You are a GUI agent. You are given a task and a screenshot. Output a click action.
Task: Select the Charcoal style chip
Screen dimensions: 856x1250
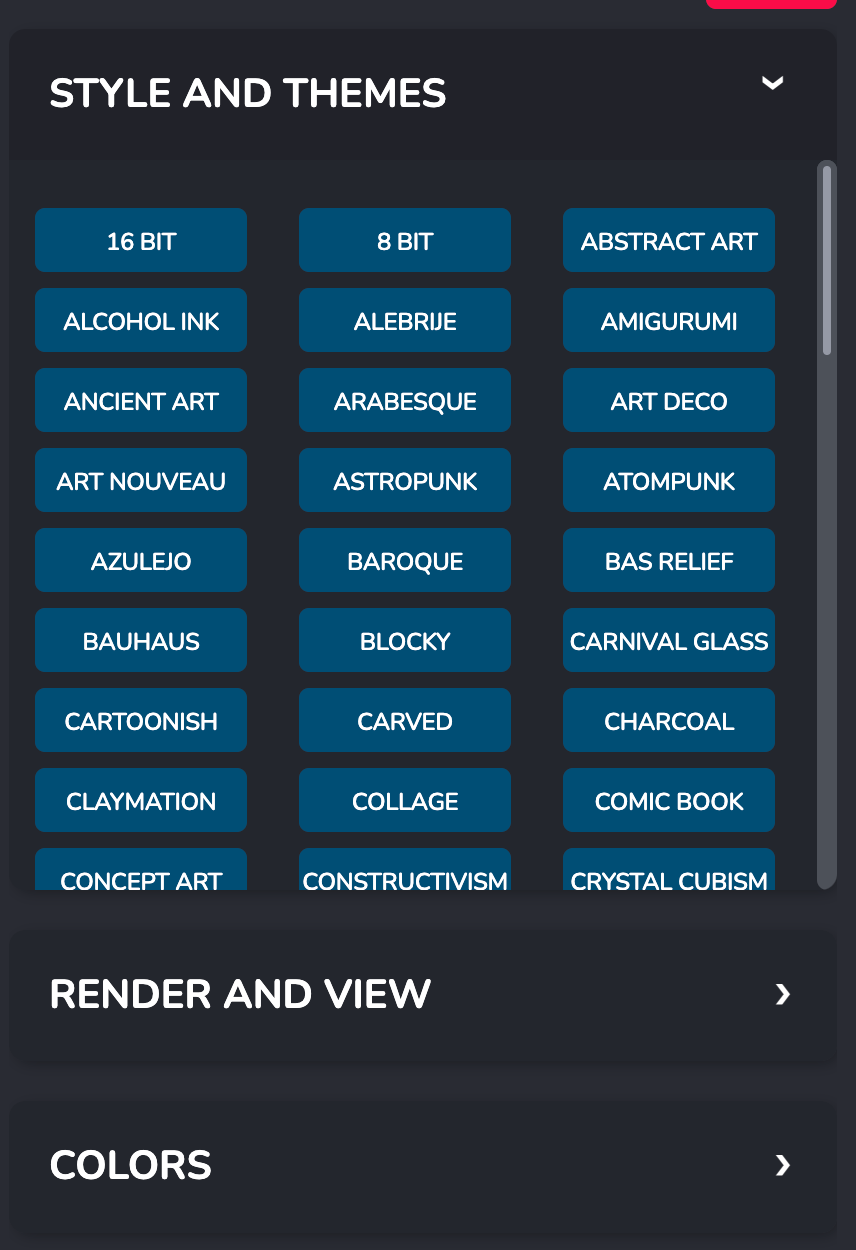[x=668, y=721]
